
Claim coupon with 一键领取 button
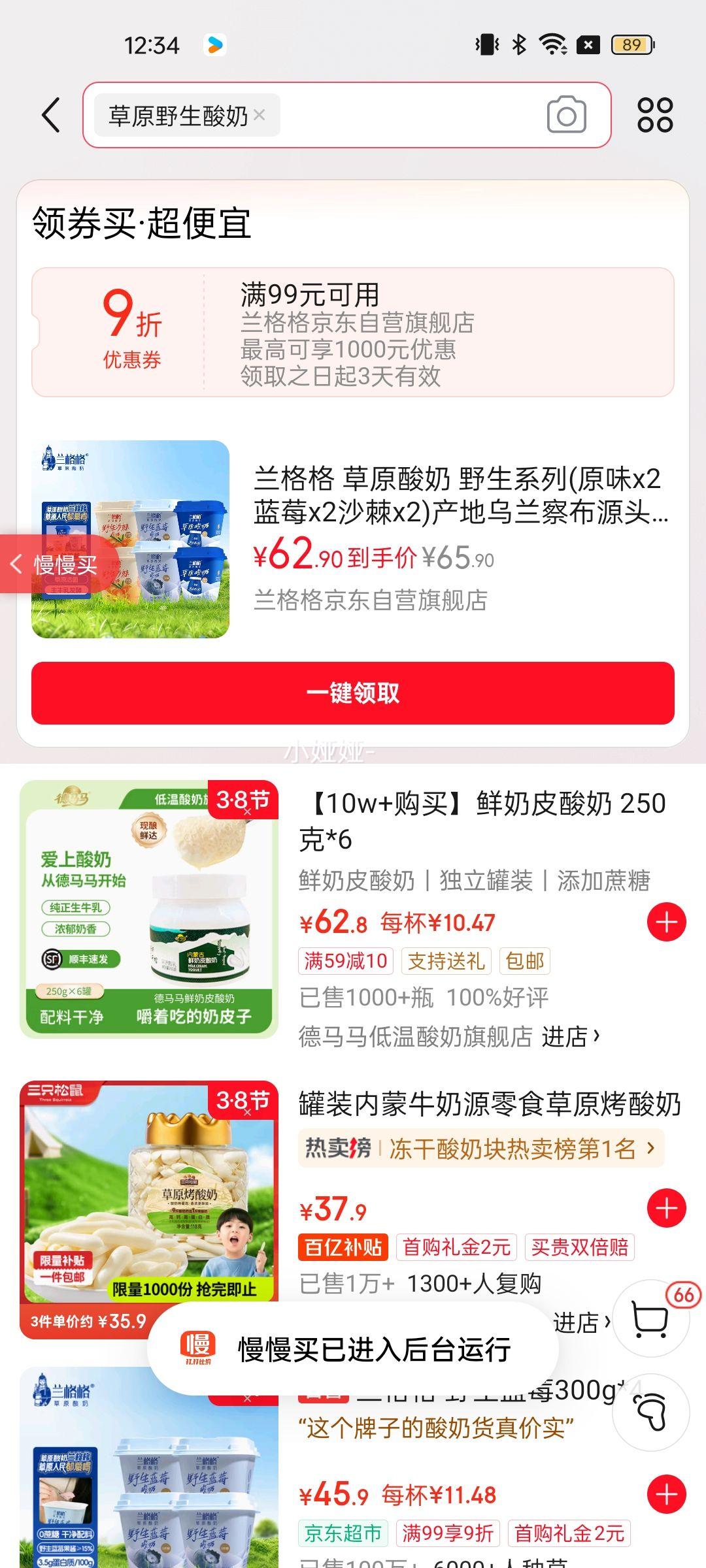coord(352,693)
